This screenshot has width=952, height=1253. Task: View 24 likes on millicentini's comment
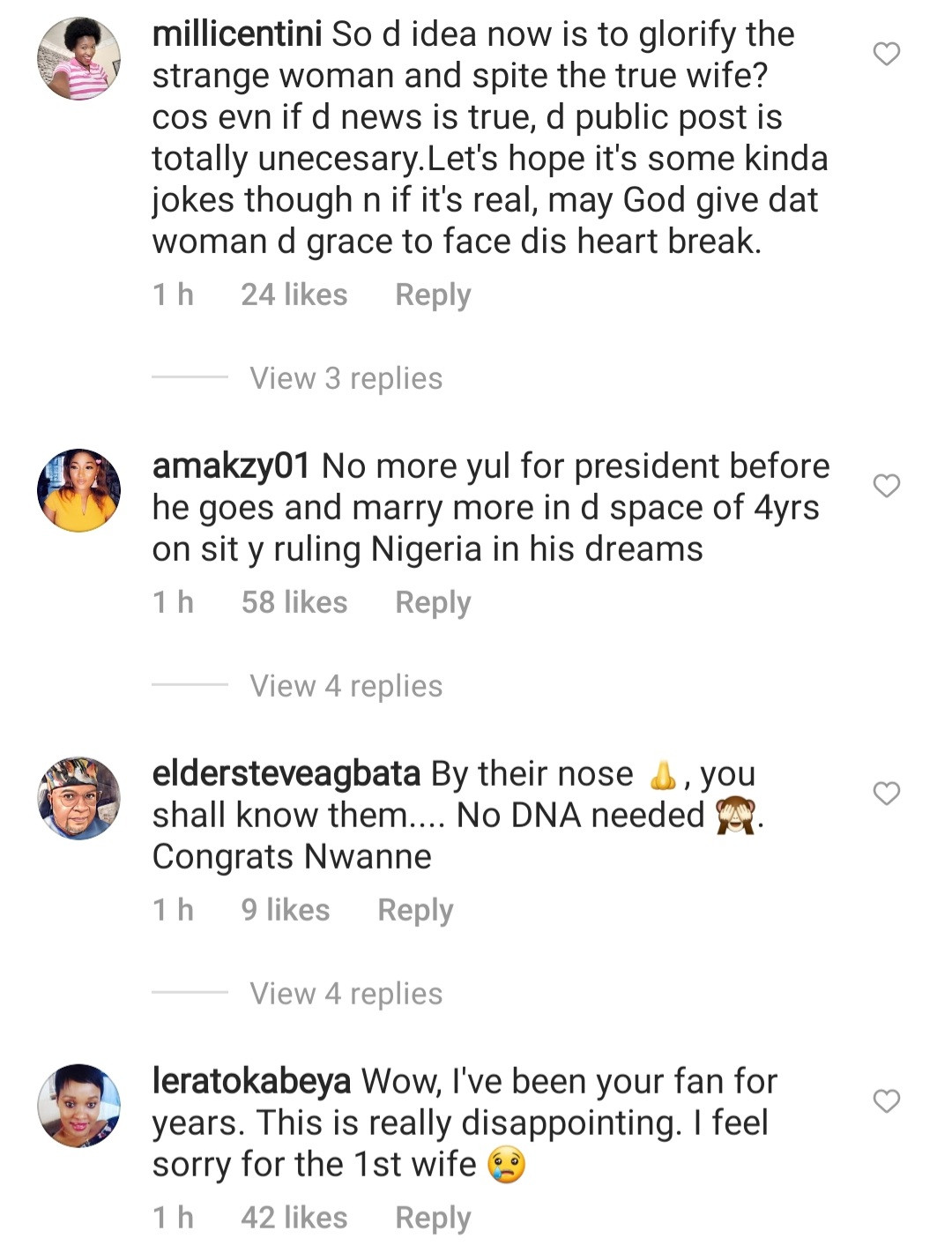pyautogui.click(x=294, y=294)
